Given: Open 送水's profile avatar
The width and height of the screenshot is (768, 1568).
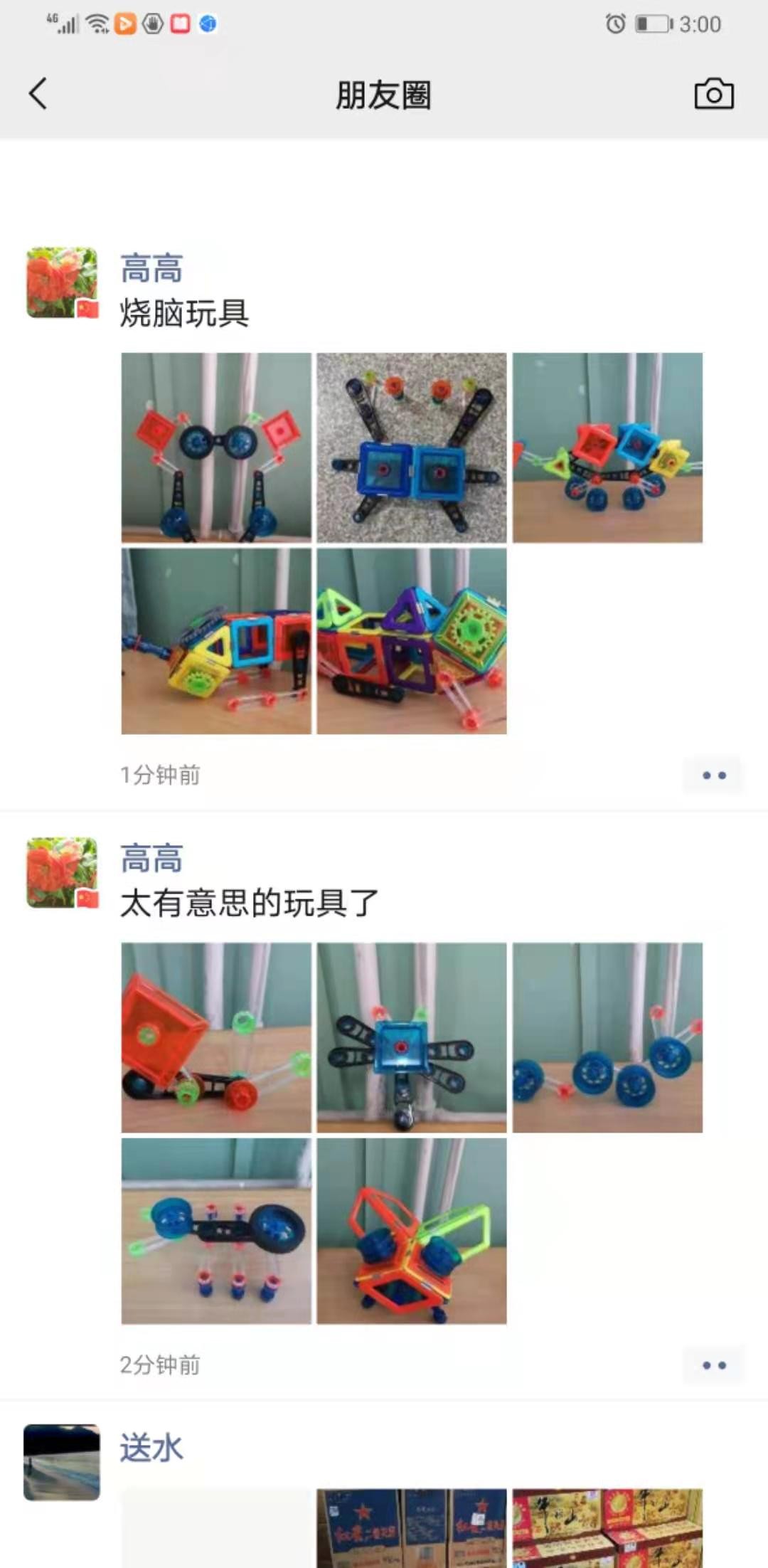Looking at the screenshot, I should click(62, 1462).
